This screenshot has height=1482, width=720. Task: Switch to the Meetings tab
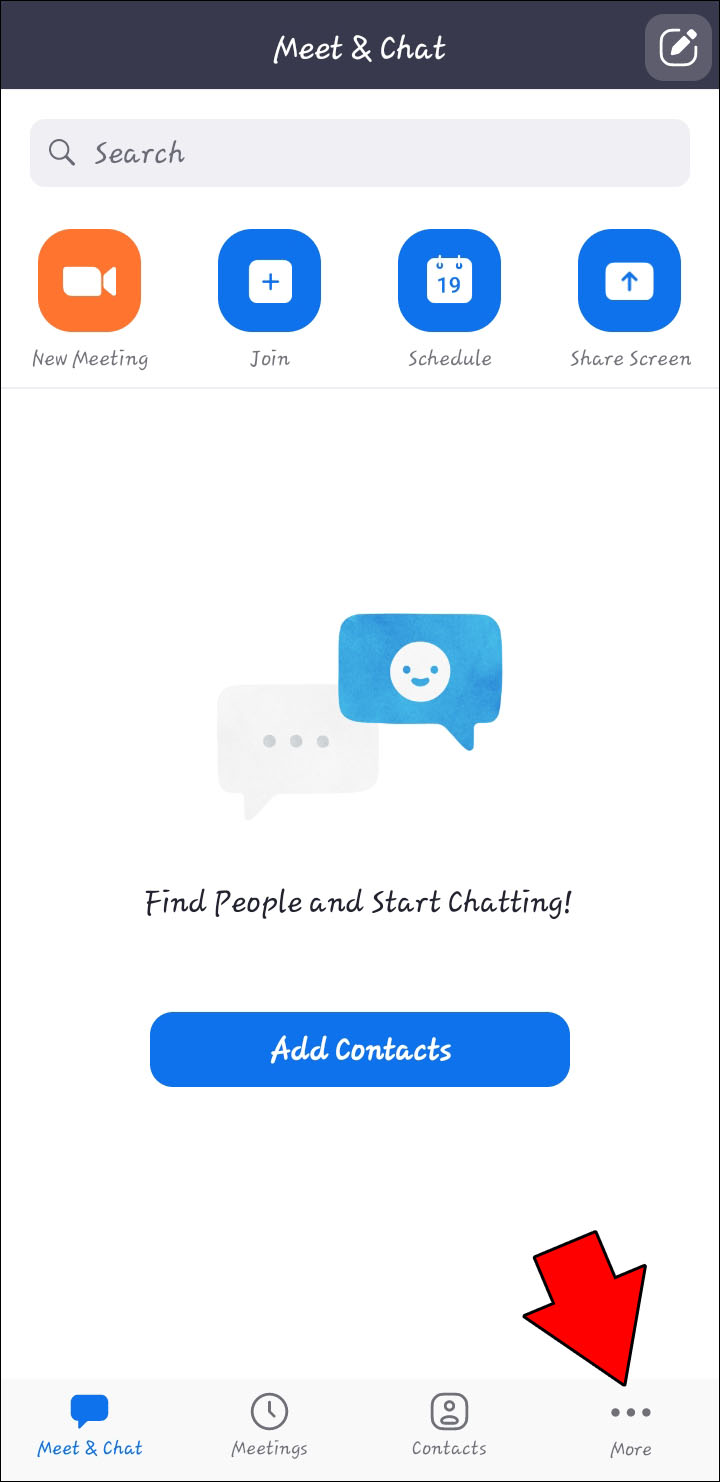point(269,1425)
